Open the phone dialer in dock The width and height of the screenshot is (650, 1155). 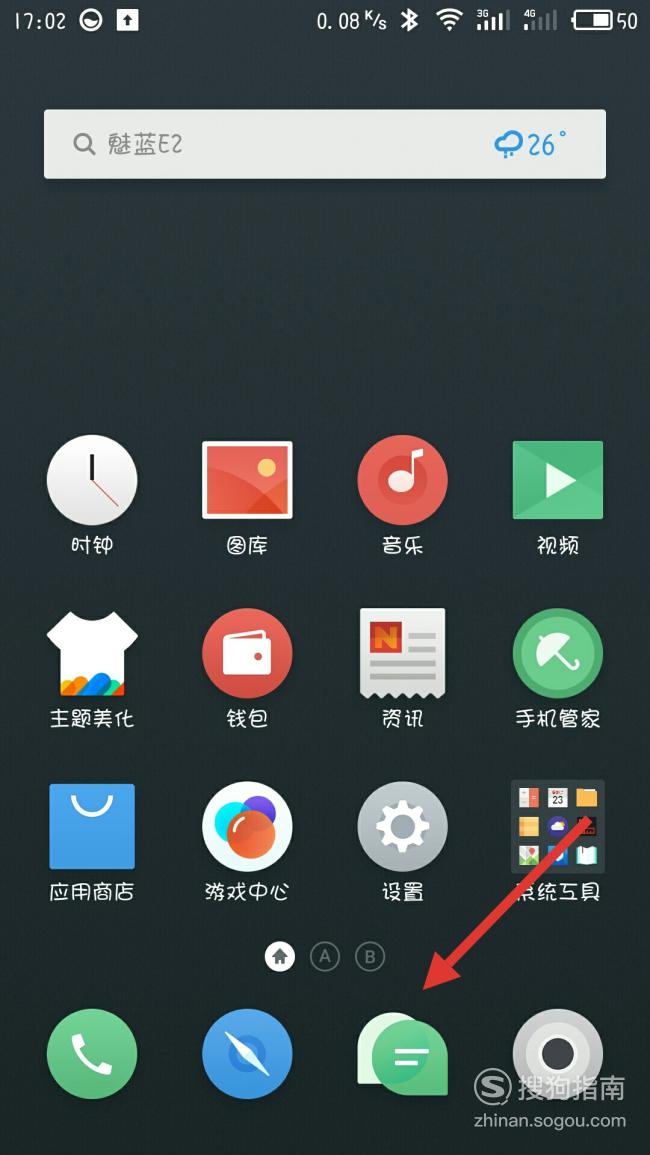[x=92, y=1054]
